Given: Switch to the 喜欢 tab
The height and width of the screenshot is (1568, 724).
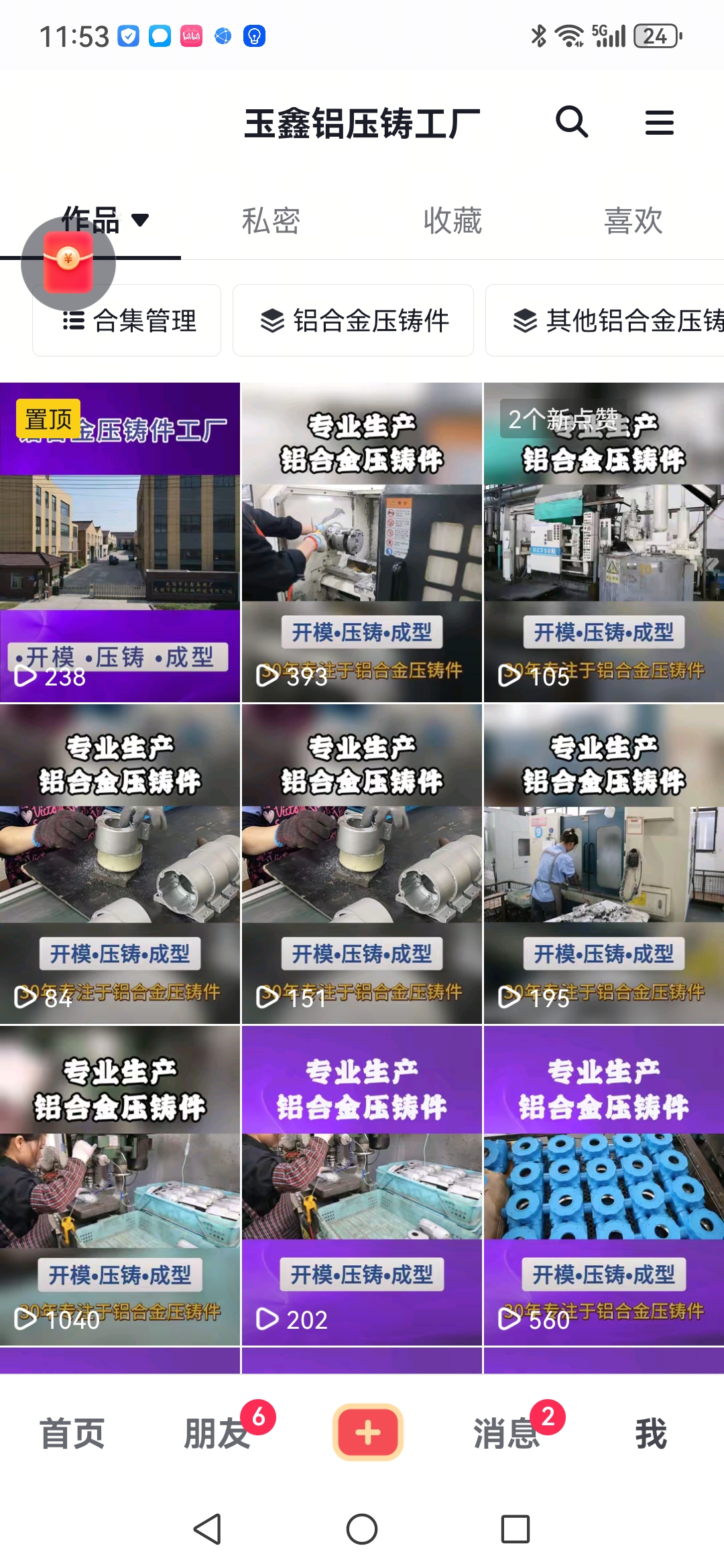Looking at the screenshot, I should click(633, 221).
